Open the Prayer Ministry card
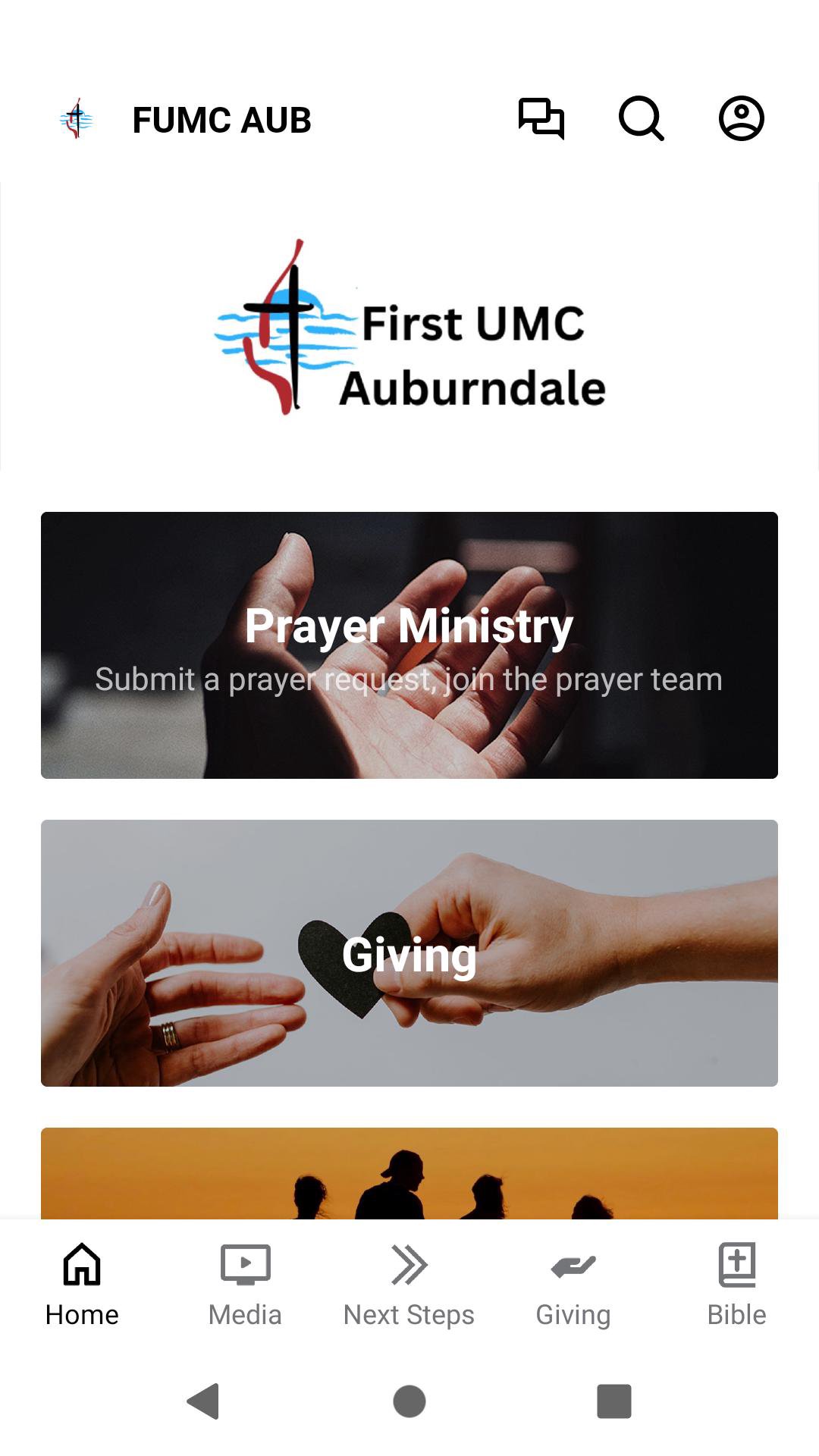The image size is (819, 1456). (409, 645)
